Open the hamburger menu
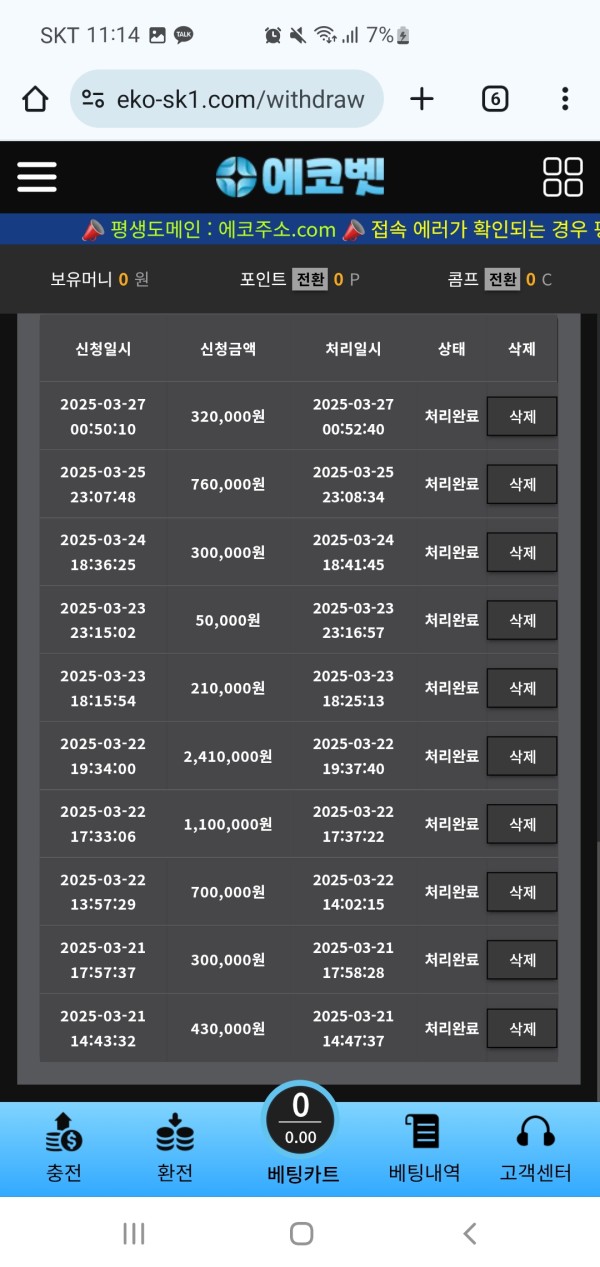Image resolution: width=600 pixels, height=1267 pixels. pyautogui.click(x=37, y=177)
